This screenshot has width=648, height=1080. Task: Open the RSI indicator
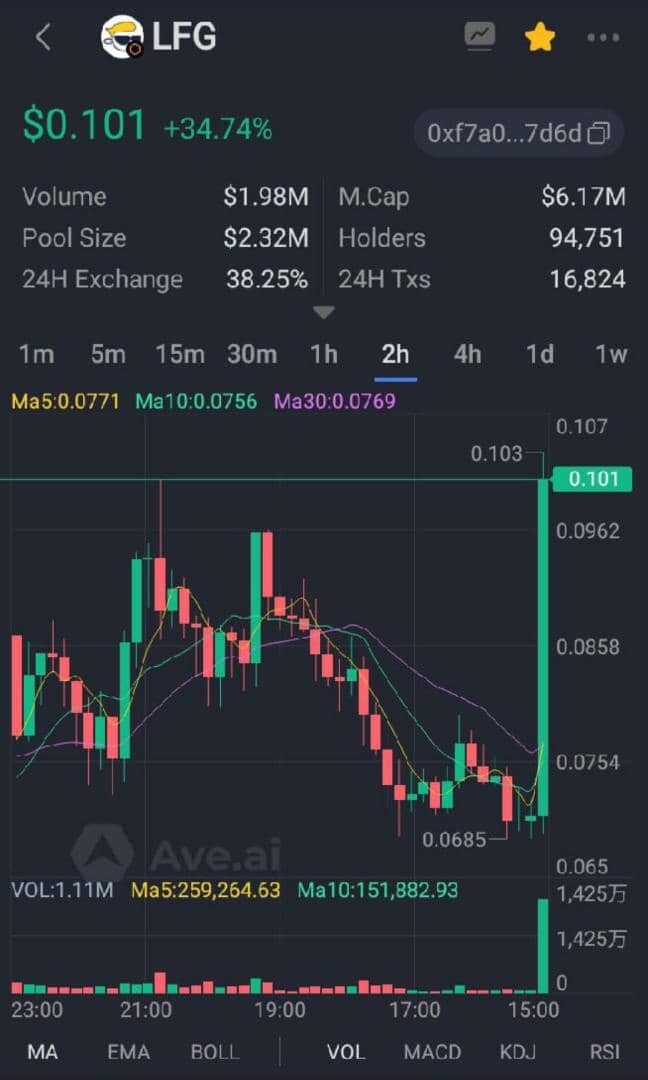tap(605, 1052)
